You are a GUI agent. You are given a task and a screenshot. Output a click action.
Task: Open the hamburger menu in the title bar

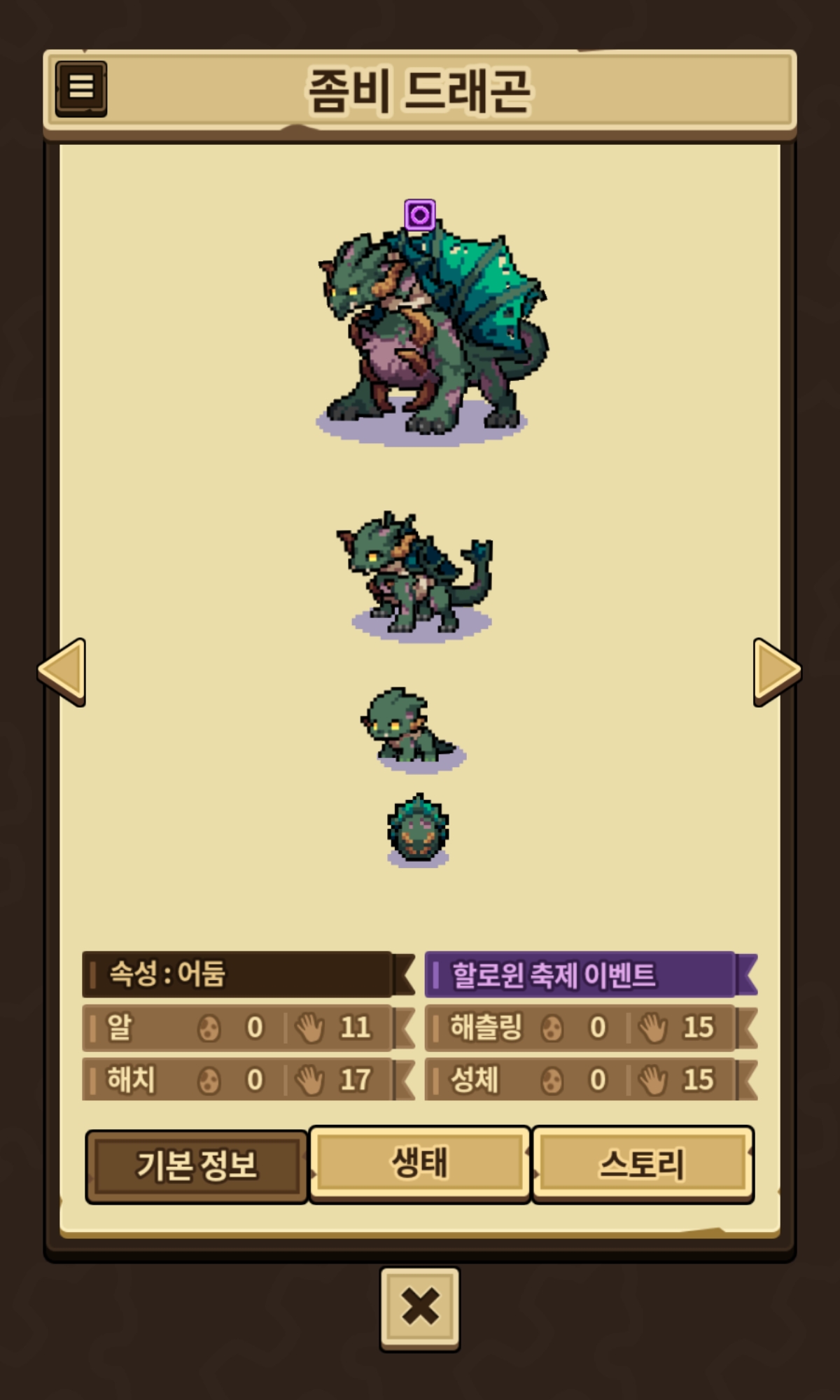point(81,88)
